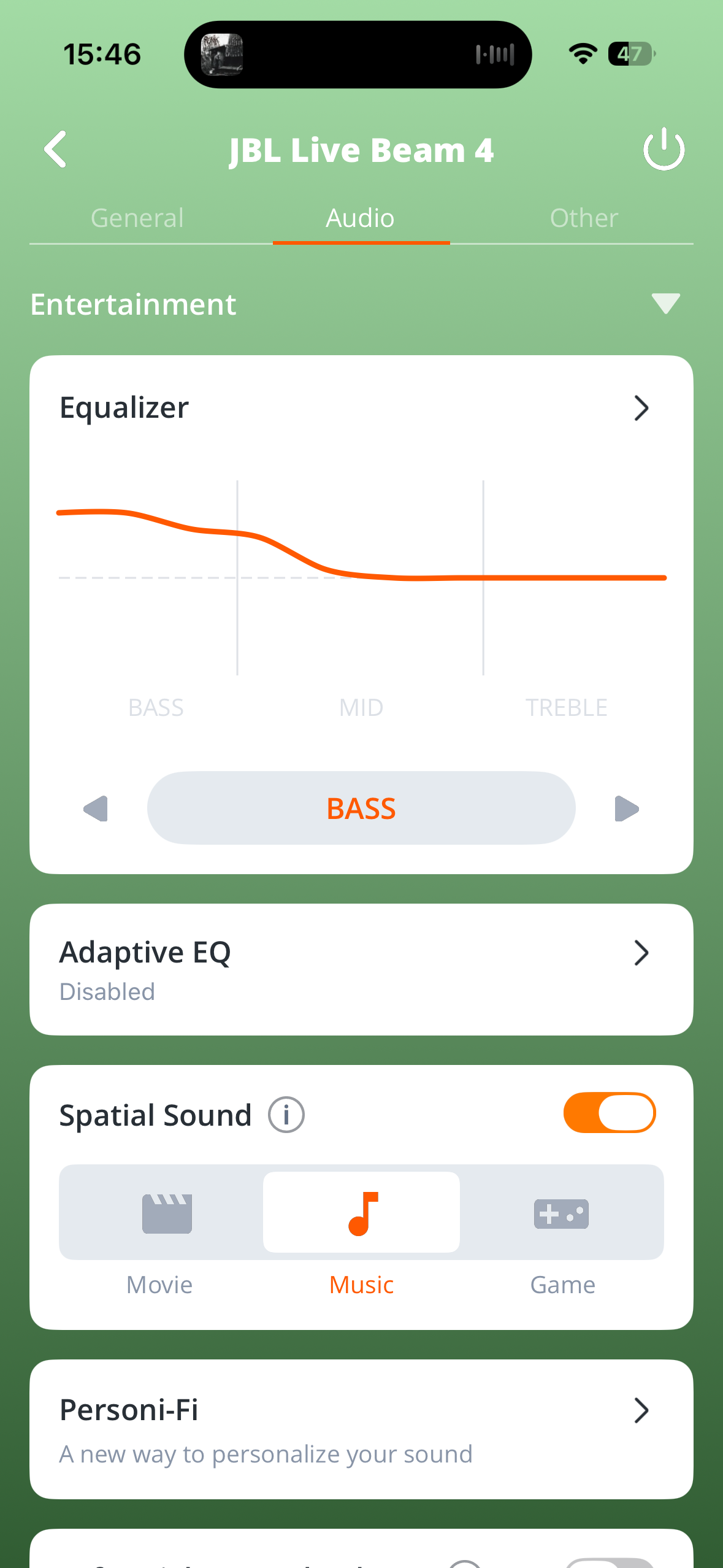Switch to the Other tab
The width and height of the screenshot is (723, 1568).
click(x=584, y=218)
